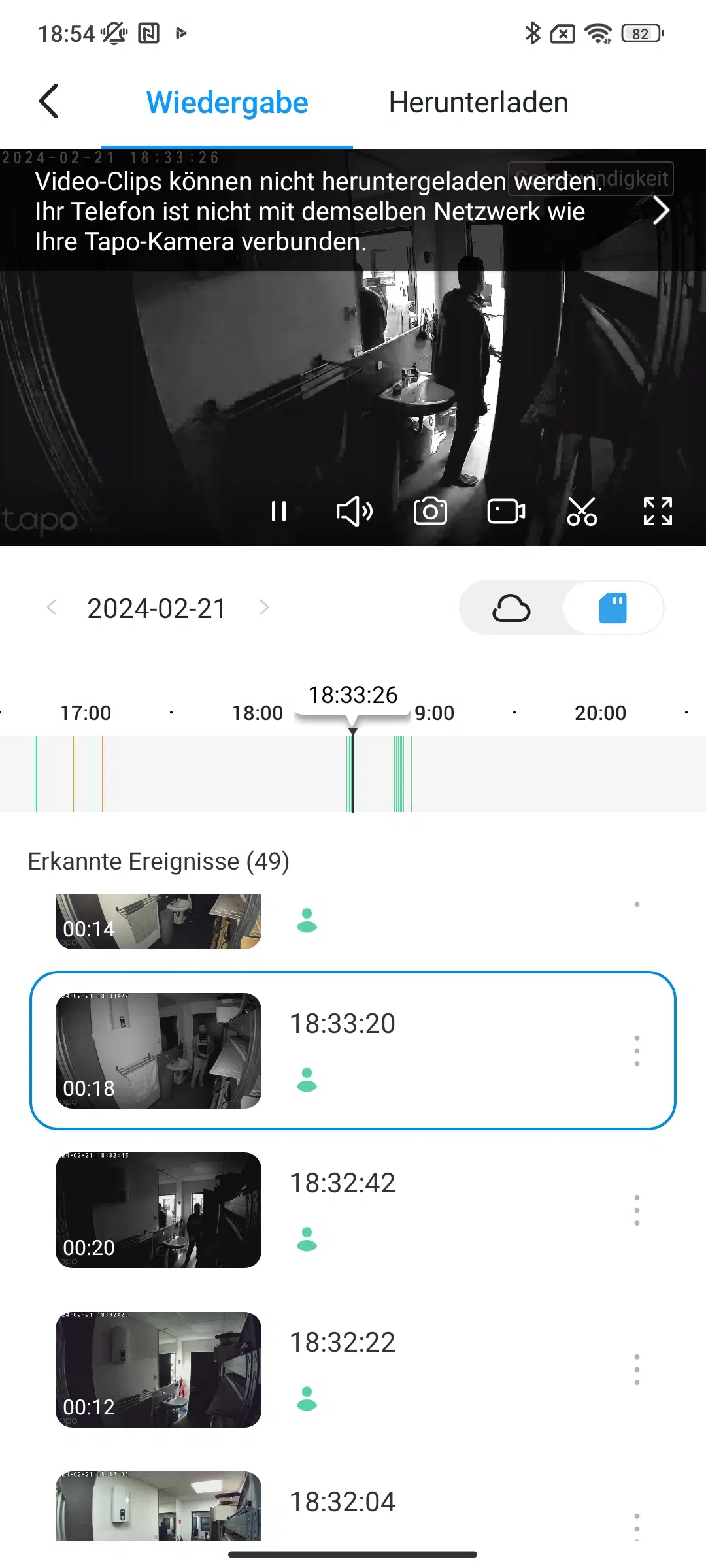Viewport: 706px width, 1568px height.
Task: Mute the video sound
Action: coord(354,511)
